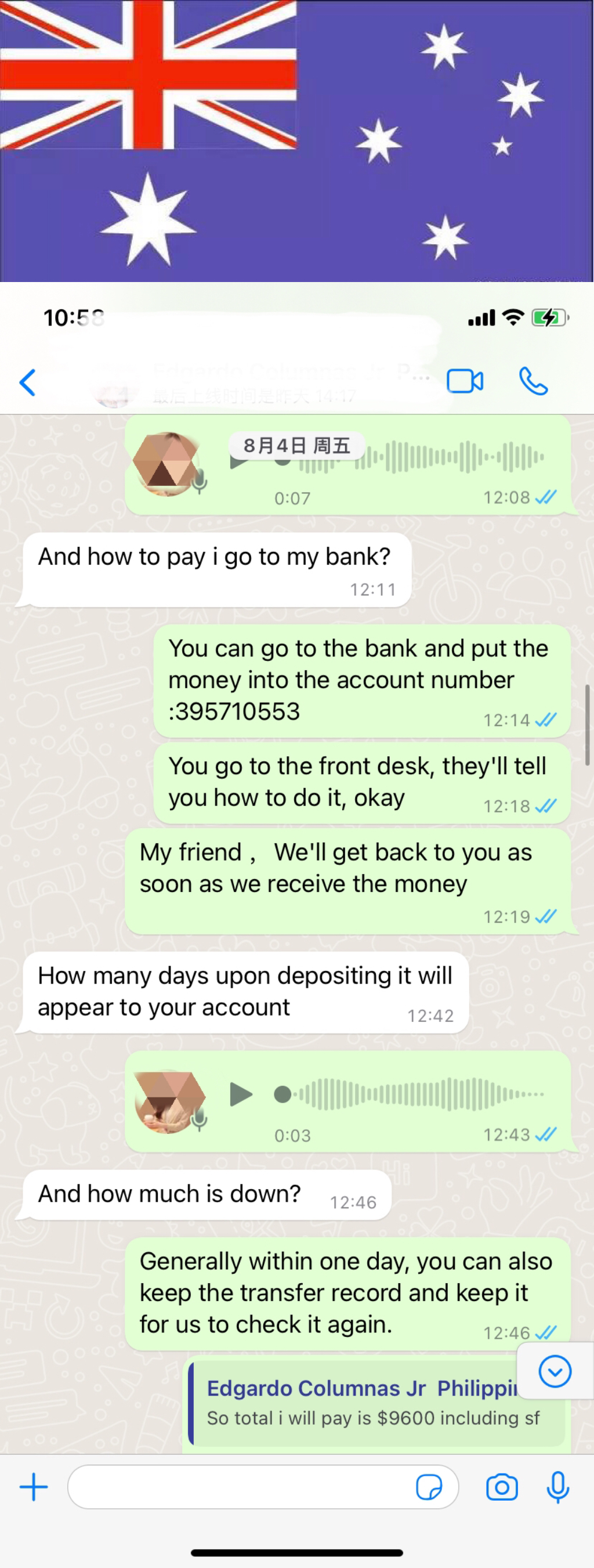Start a voice call
594x1568 pixels.
coord(533,382)
